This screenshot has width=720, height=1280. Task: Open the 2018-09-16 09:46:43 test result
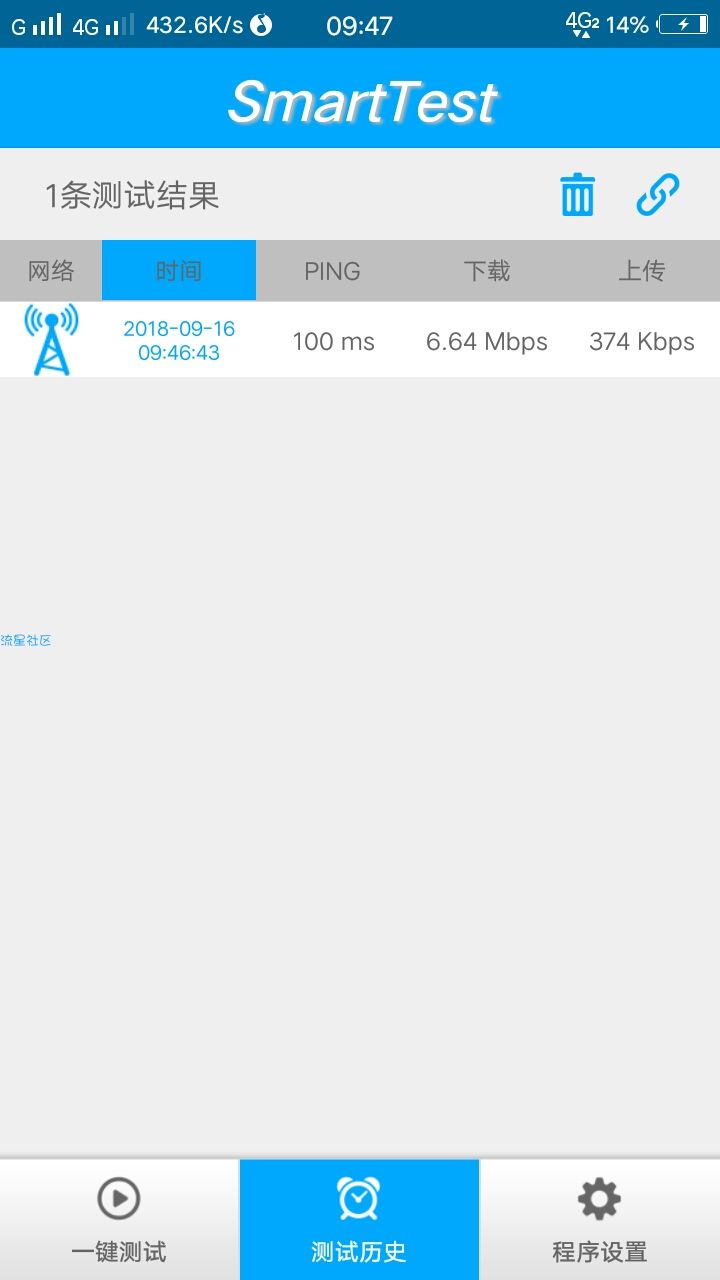pos(360,340)
